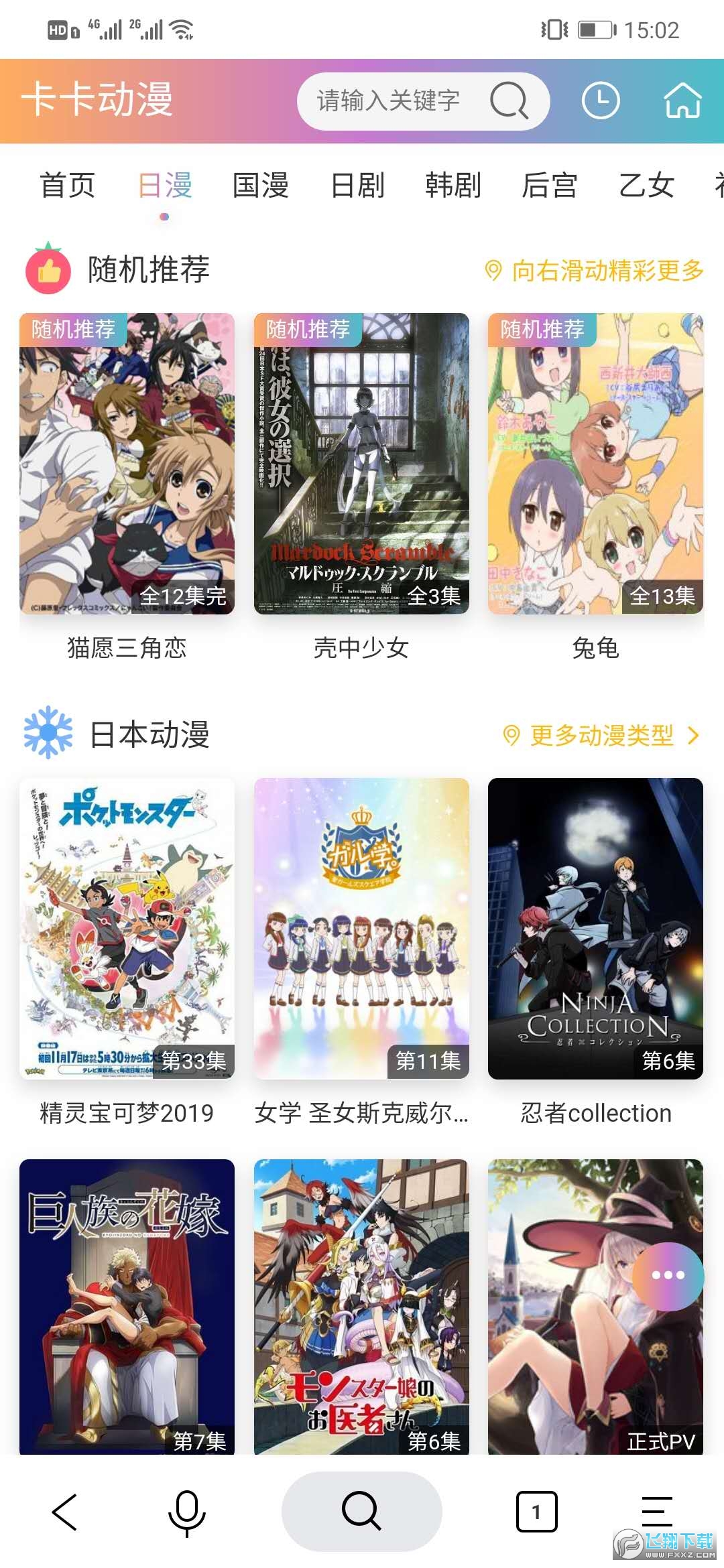Tap the location pin beside 更多动漫类型

[512, 734]
